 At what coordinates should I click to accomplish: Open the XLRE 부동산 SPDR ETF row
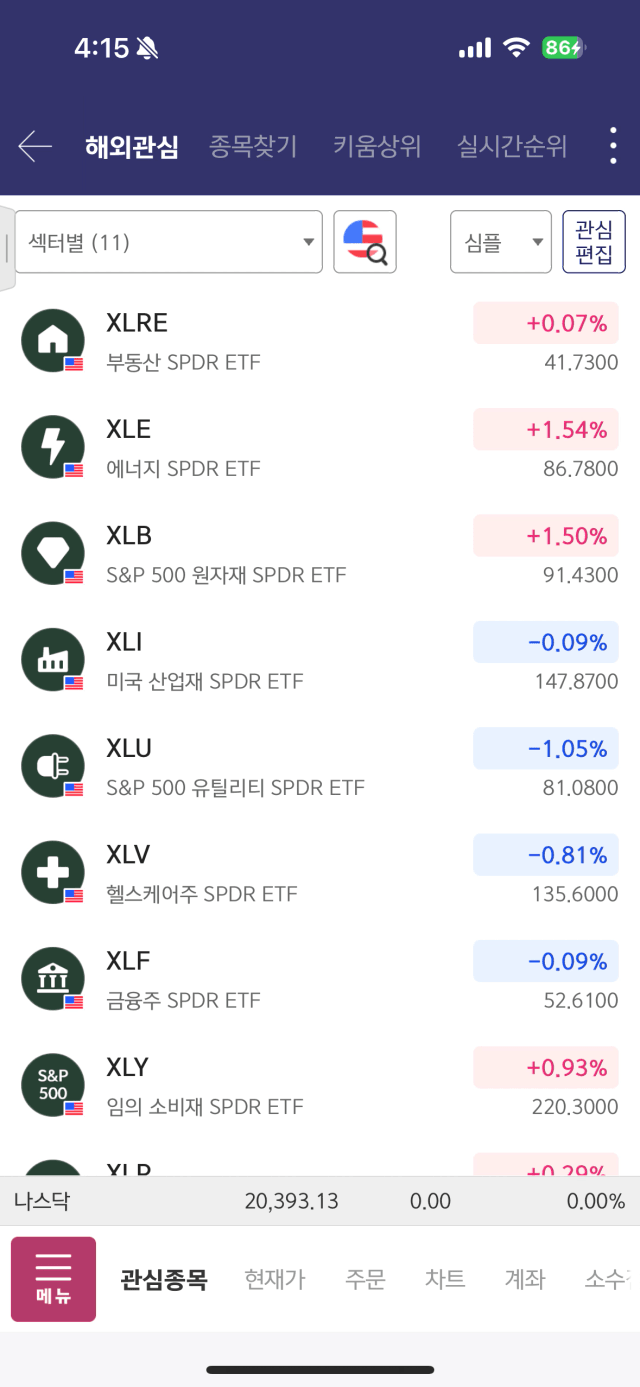pos(320,341)
